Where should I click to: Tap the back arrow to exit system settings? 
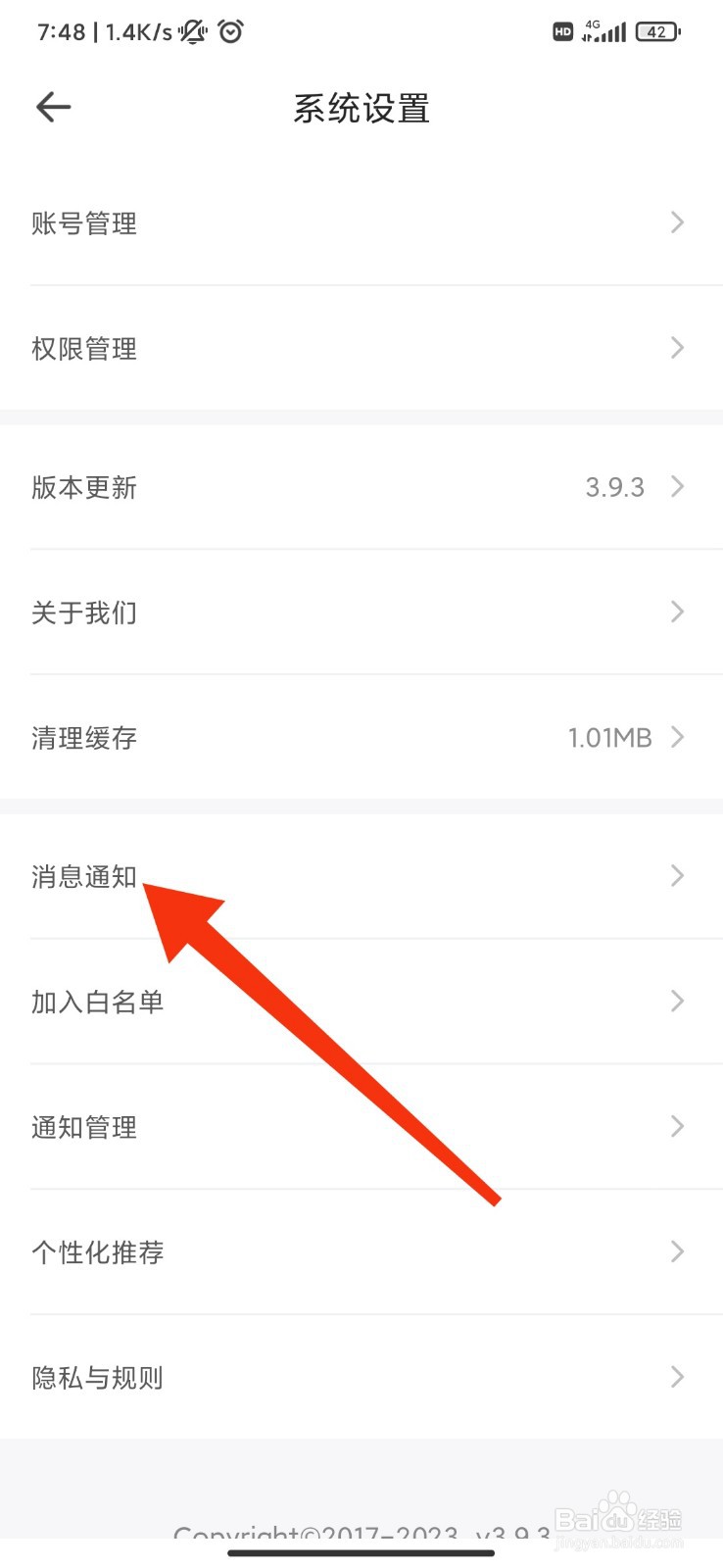pos(53,108)
